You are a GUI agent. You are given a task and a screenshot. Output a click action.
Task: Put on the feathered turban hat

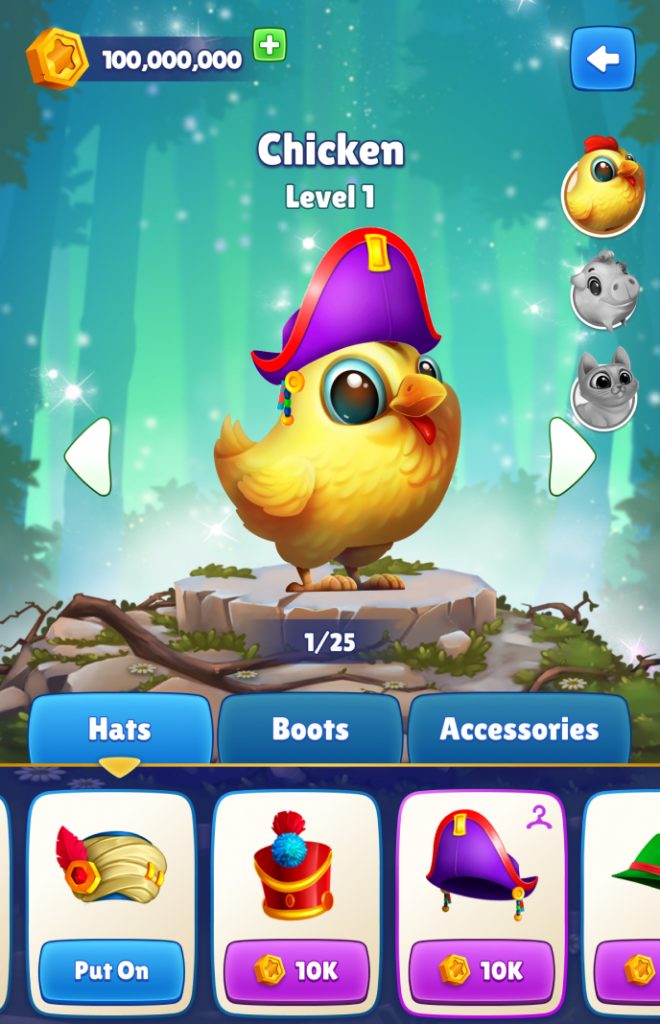(x=111, y=970)
